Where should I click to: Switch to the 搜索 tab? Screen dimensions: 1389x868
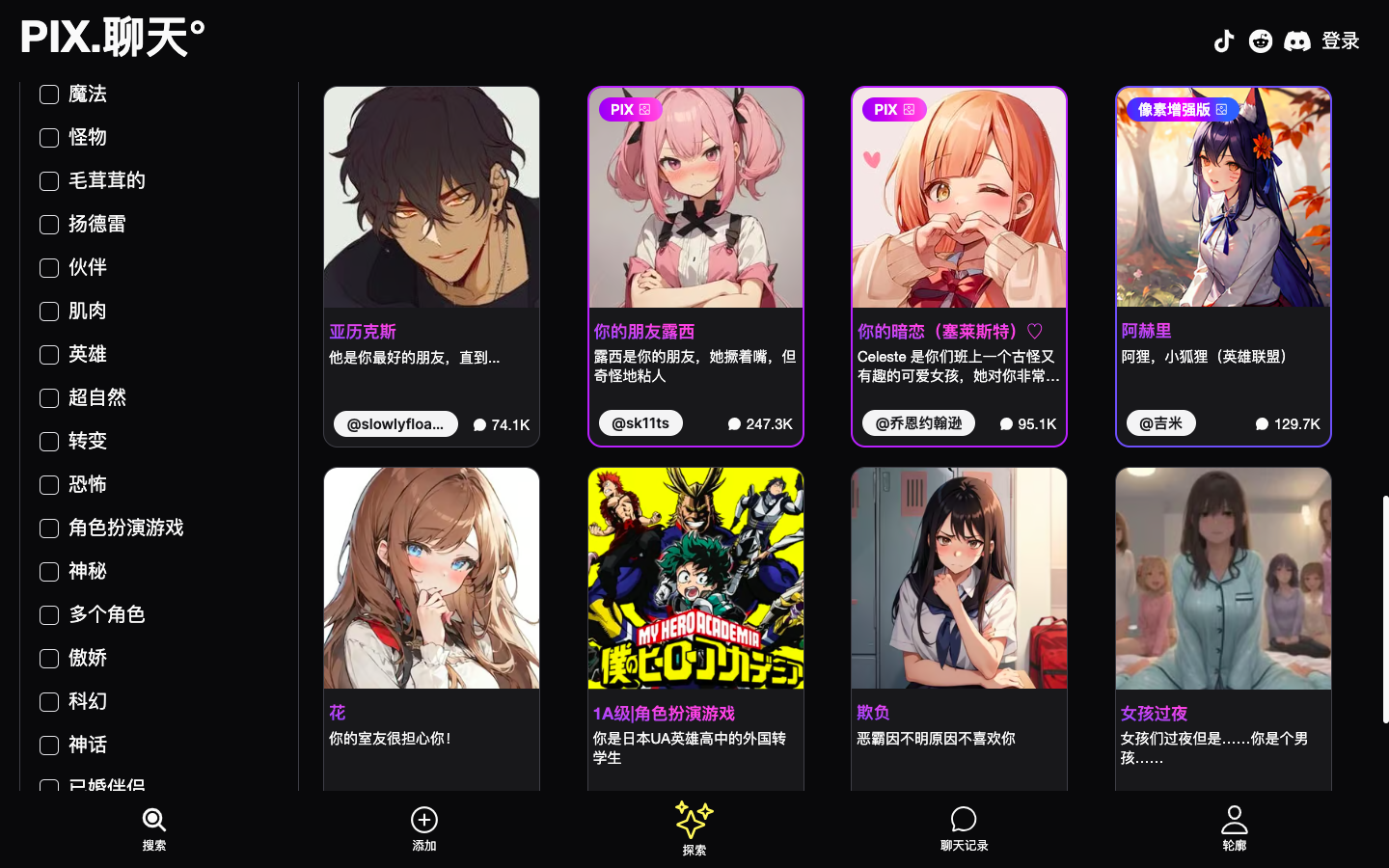(154, 827)
